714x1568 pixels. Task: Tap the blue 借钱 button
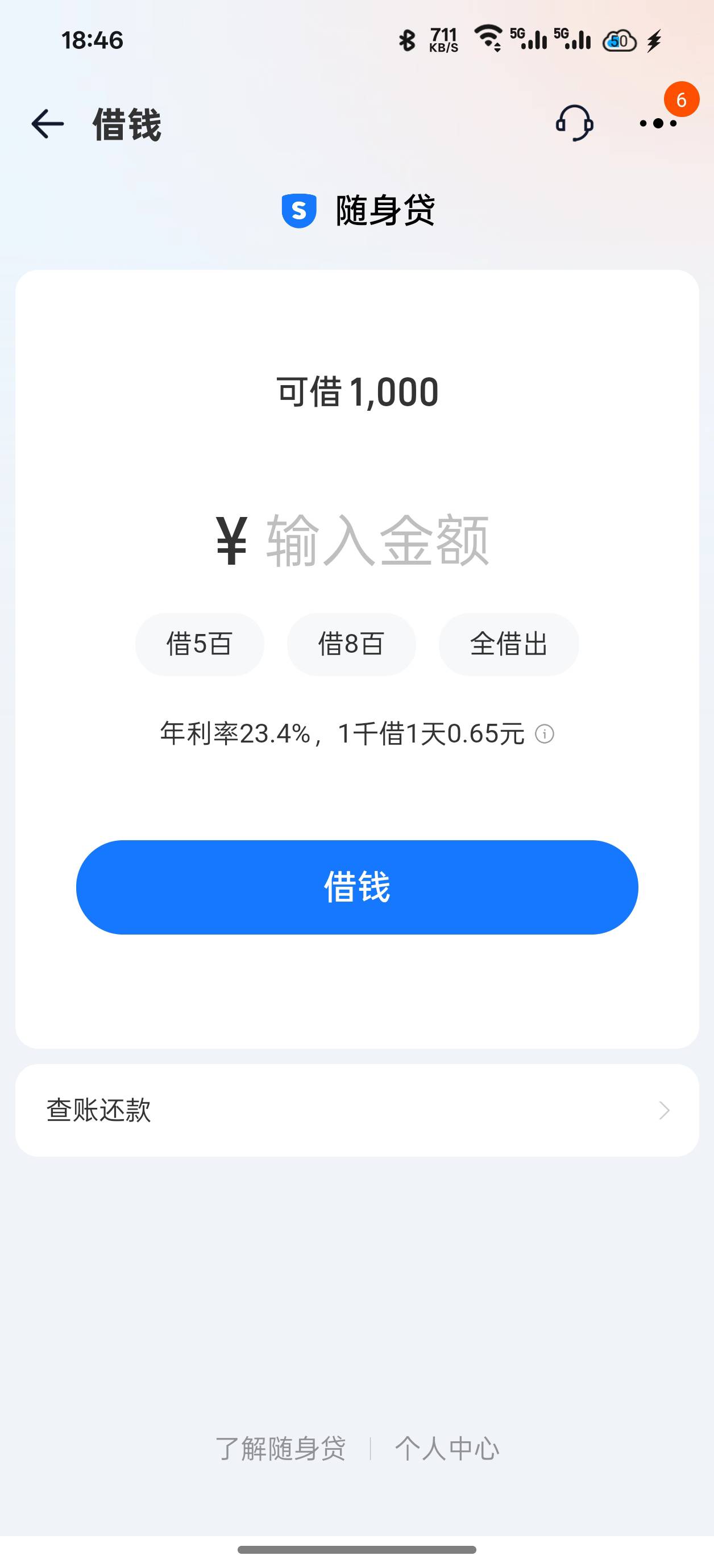[x=357, y=887]
